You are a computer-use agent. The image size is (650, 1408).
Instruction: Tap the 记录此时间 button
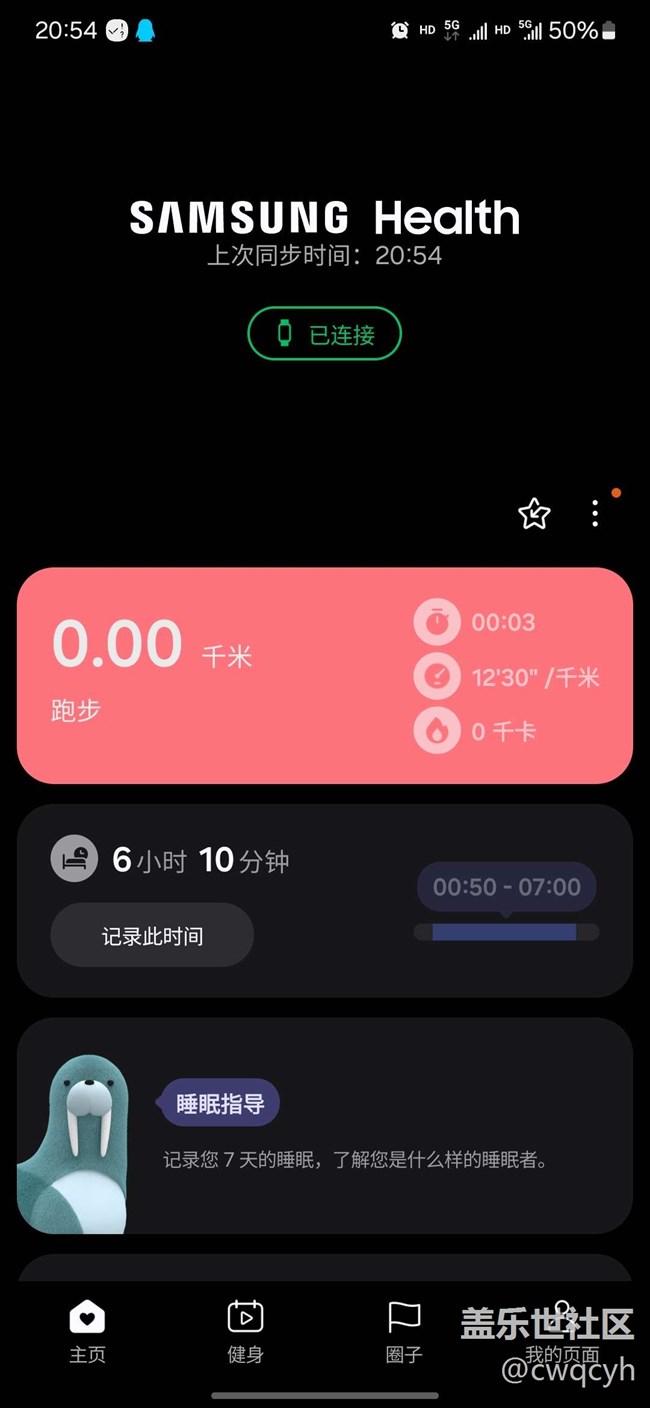152,935
